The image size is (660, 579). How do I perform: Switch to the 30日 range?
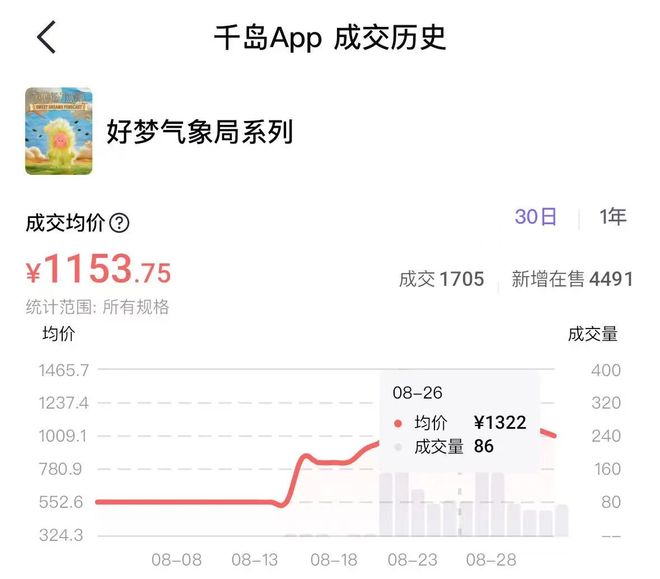(x=536, y=217)
